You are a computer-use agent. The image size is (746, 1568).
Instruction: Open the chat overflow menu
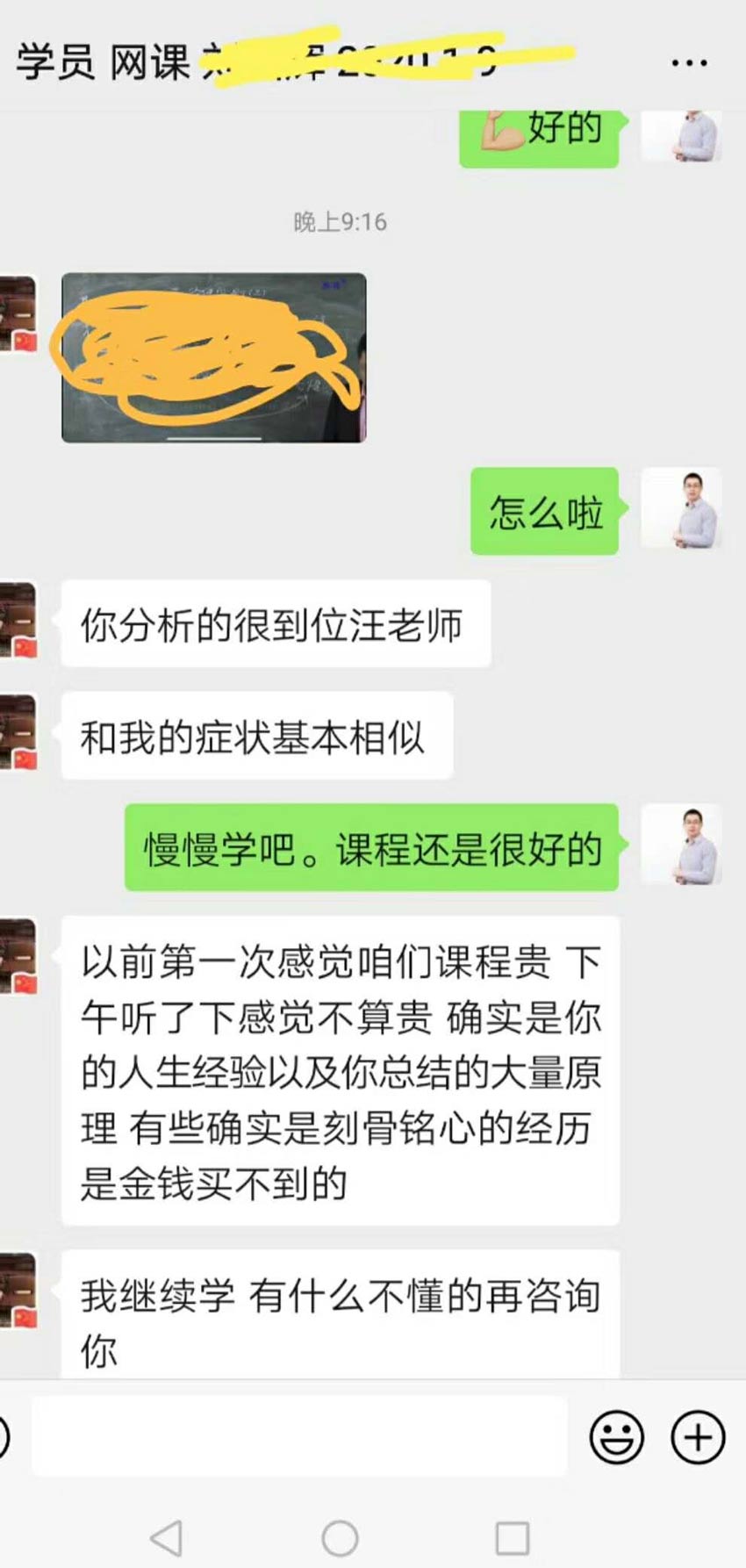[689, 63]
